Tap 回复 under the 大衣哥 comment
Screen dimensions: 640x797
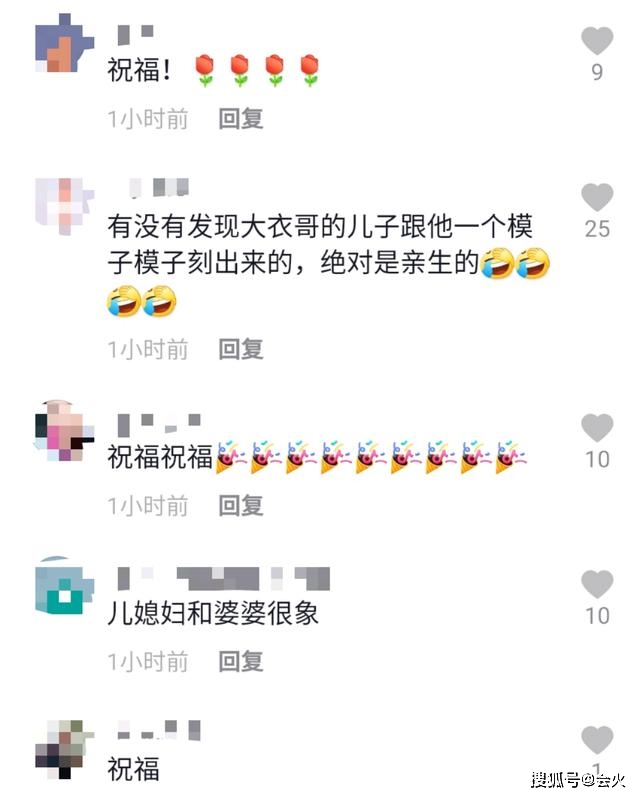point(241,349)
